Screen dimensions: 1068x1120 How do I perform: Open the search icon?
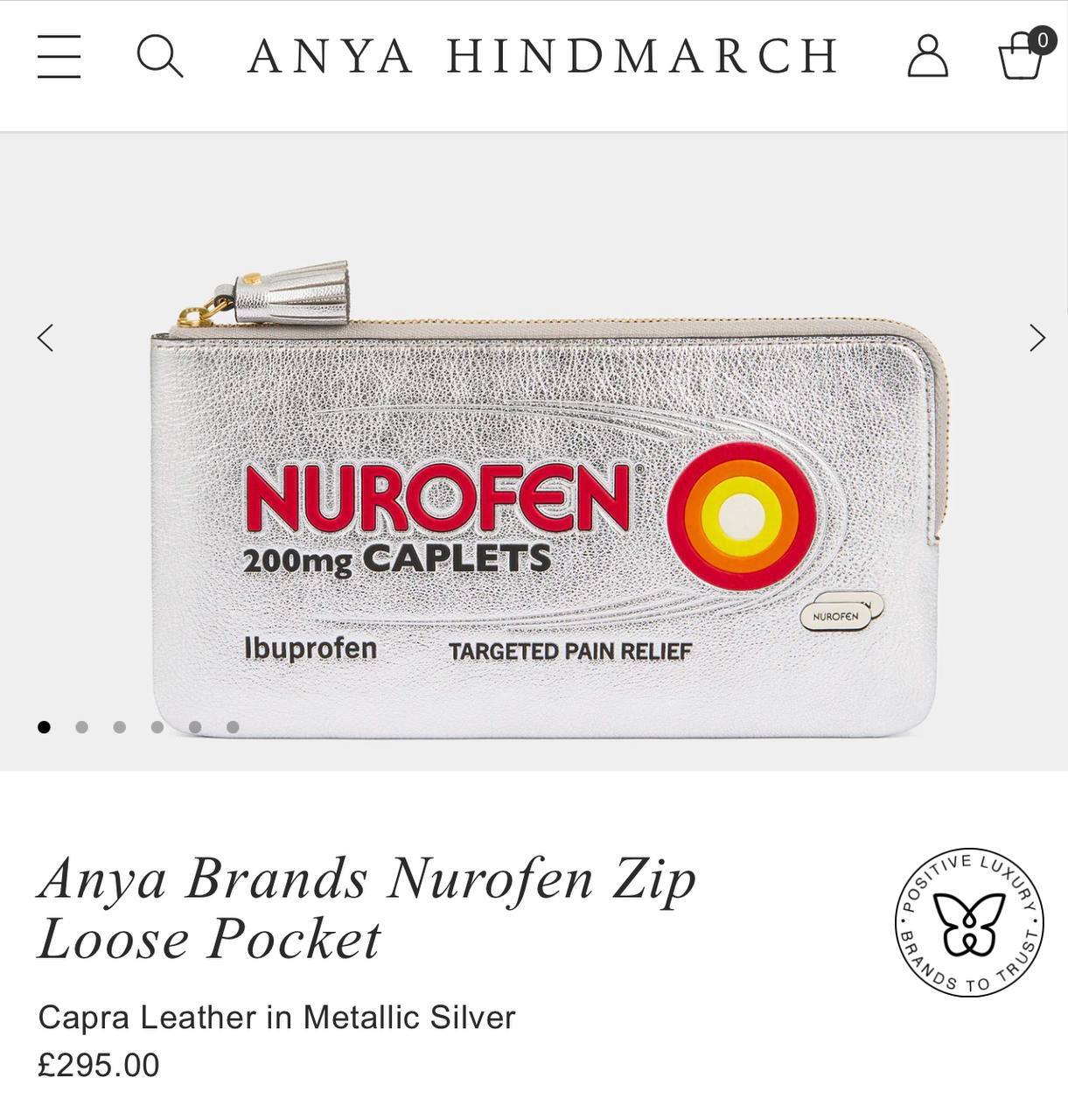click(159, 57)
